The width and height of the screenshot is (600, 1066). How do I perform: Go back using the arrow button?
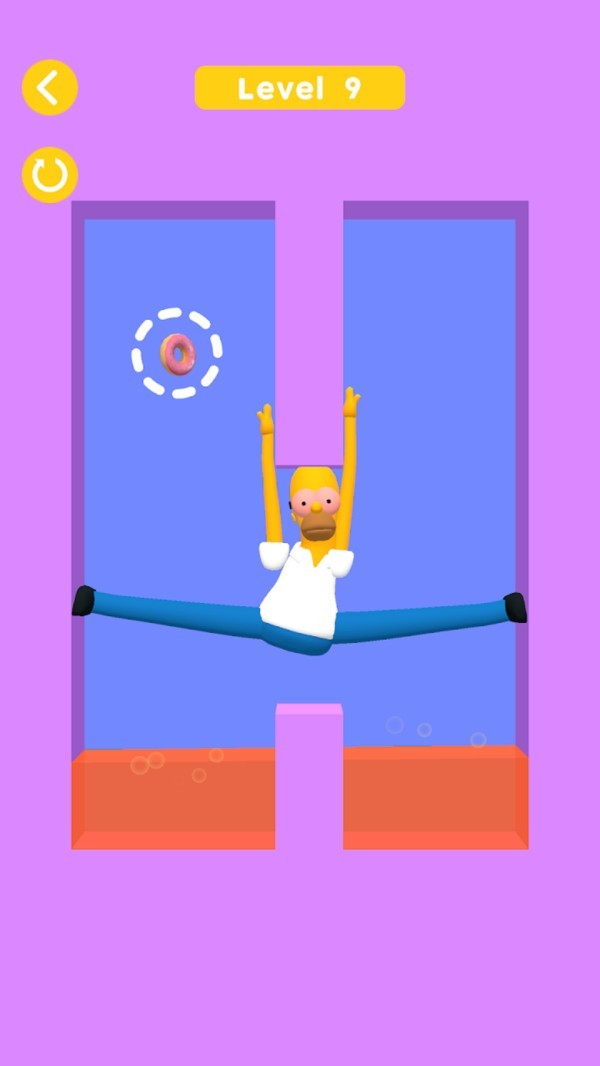click(50, 88)
